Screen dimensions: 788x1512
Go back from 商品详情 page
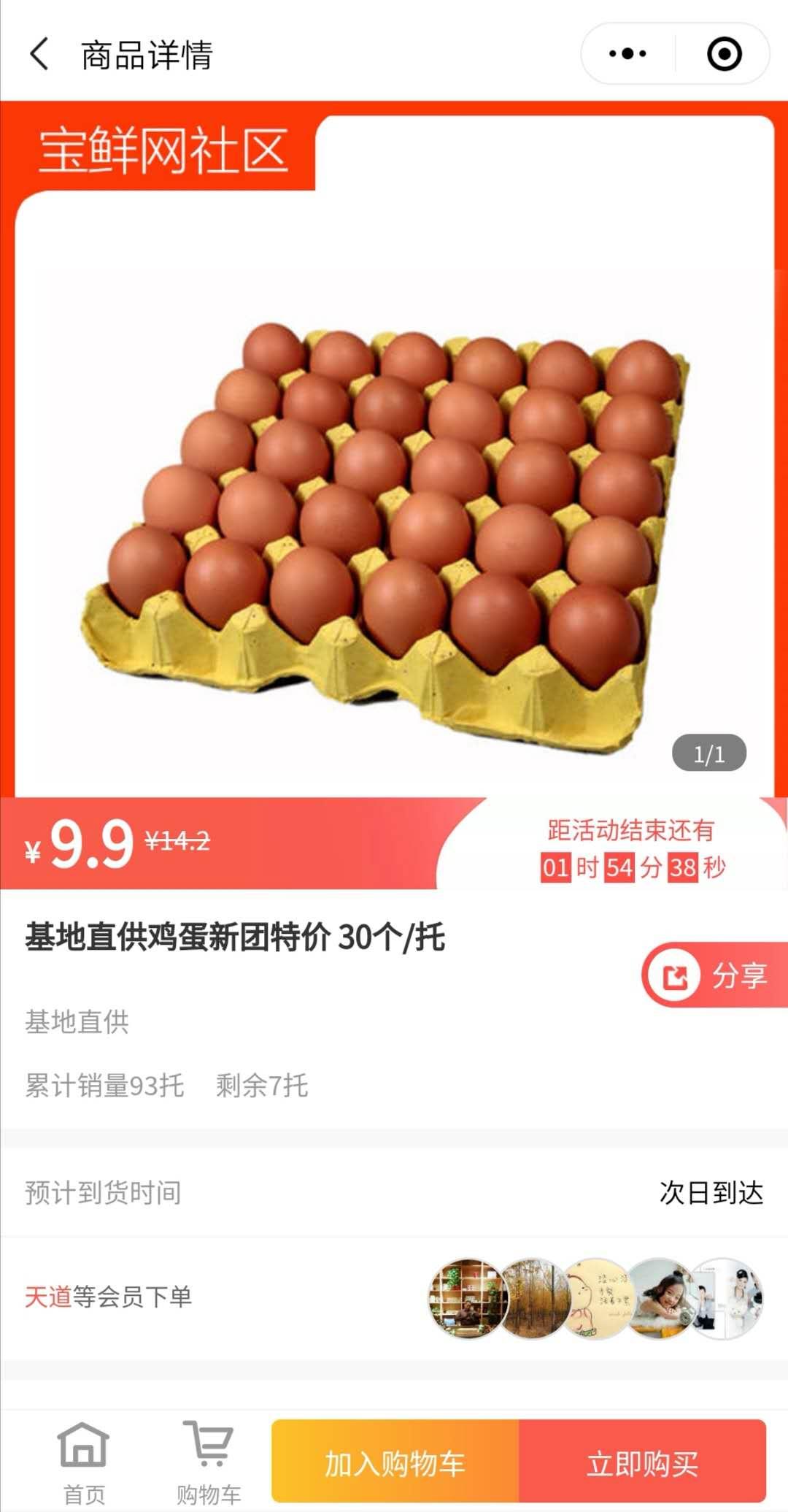click(40, 55)
